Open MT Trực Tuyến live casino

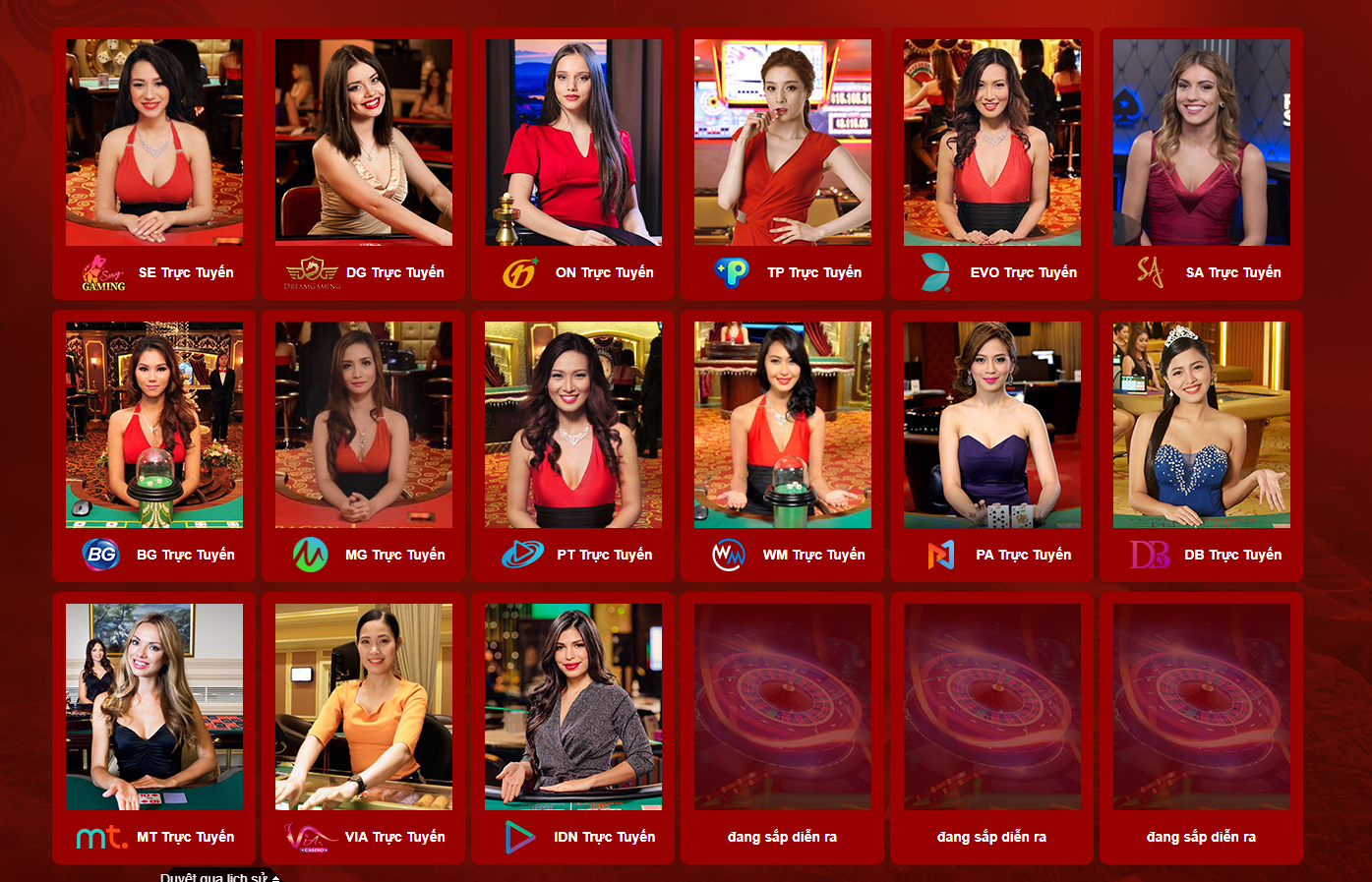point(154,707)
